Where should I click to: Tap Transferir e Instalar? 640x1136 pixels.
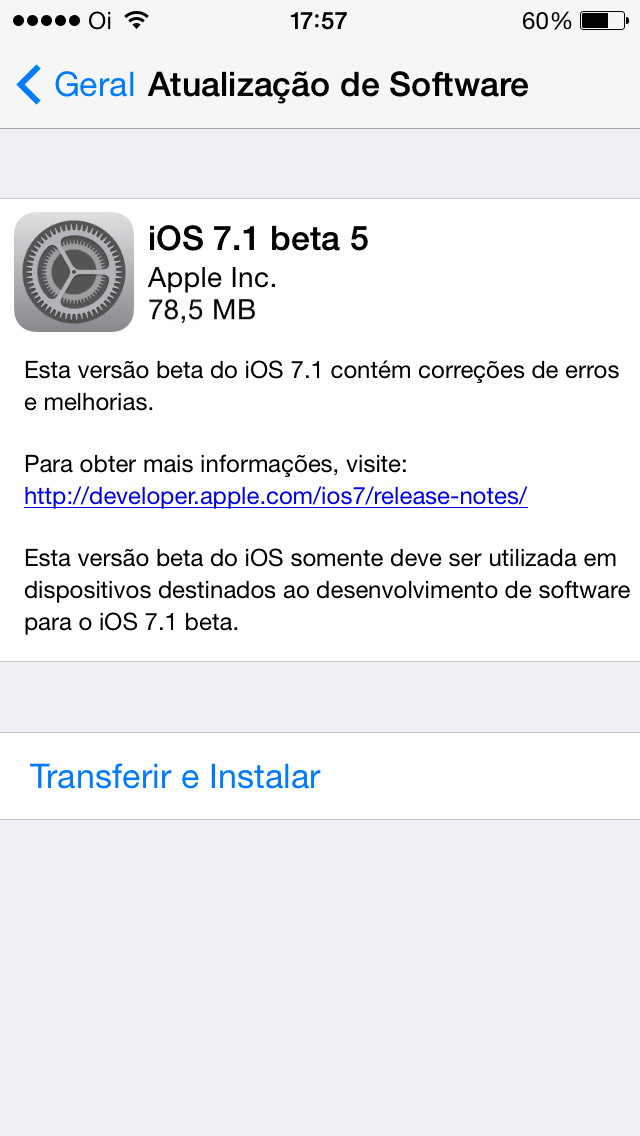click(x=175, y=777)
